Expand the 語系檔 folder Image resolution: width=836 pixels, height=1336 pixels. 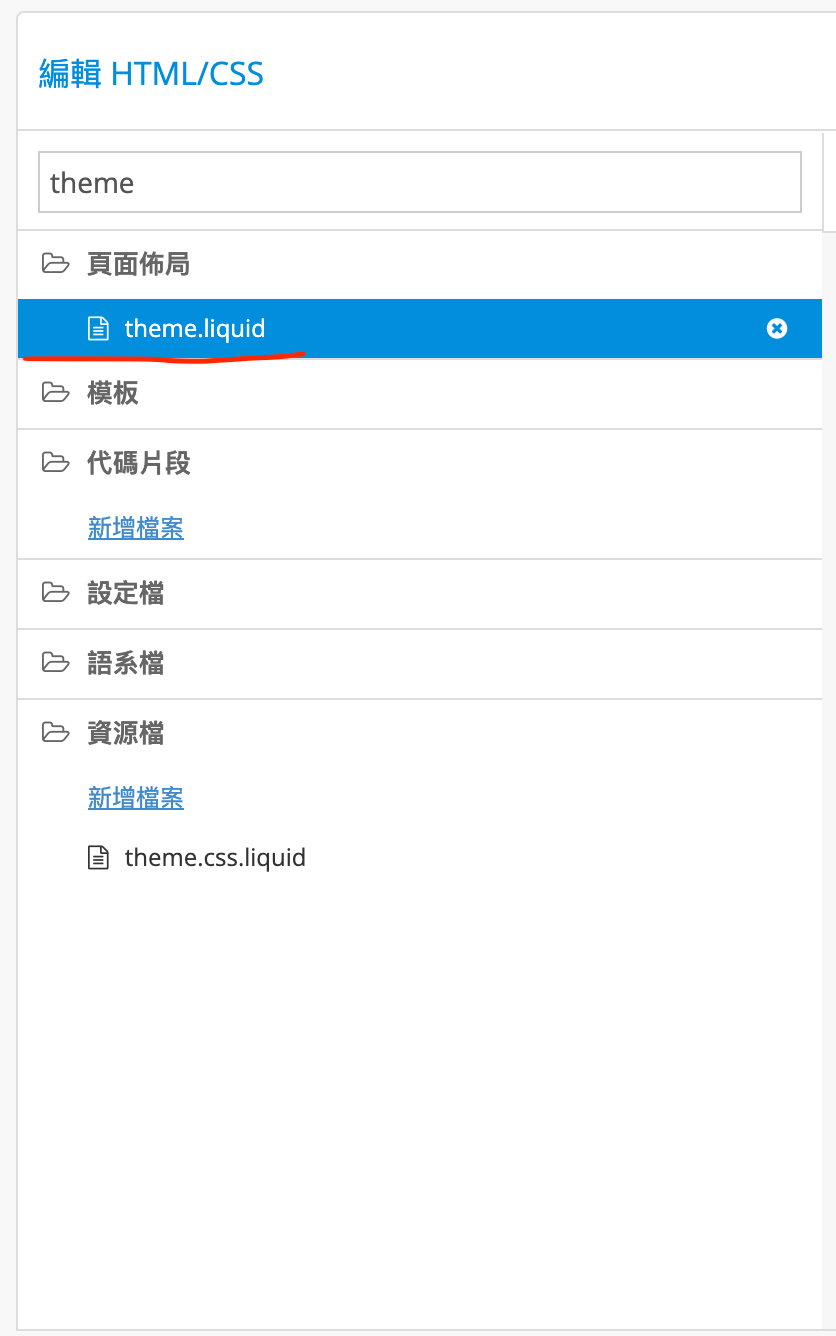pos(125,663)
